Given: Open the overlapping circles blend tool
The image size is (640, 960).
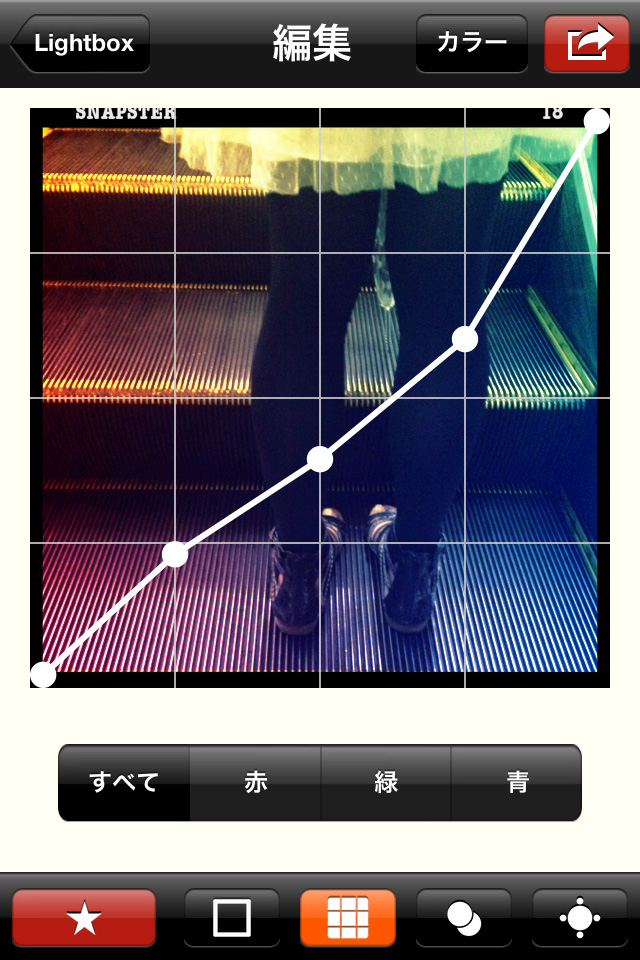Looking at the screenshot, I should (464, 918).
